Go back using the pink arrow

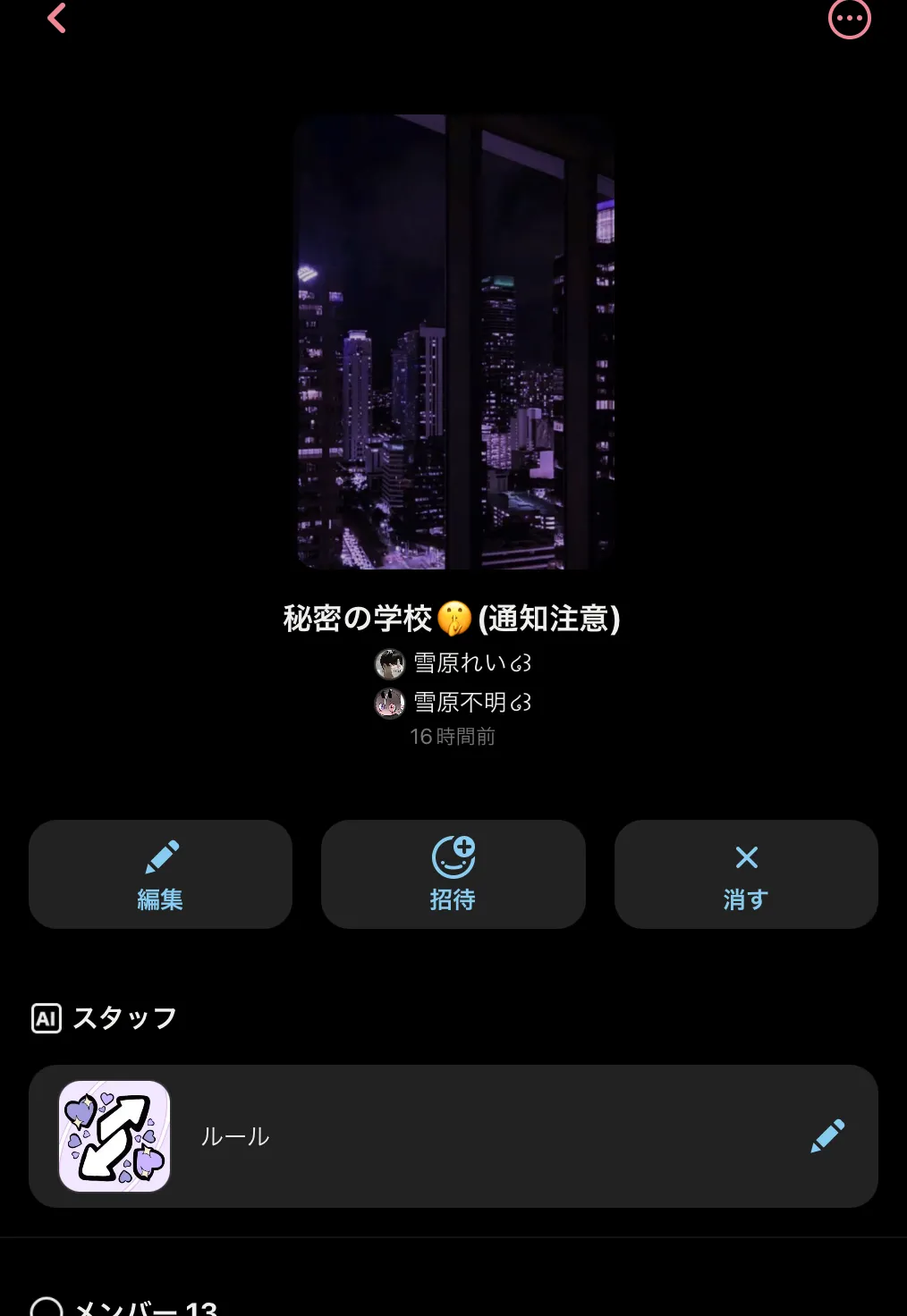pyautogui.click(x=56, y=18)
